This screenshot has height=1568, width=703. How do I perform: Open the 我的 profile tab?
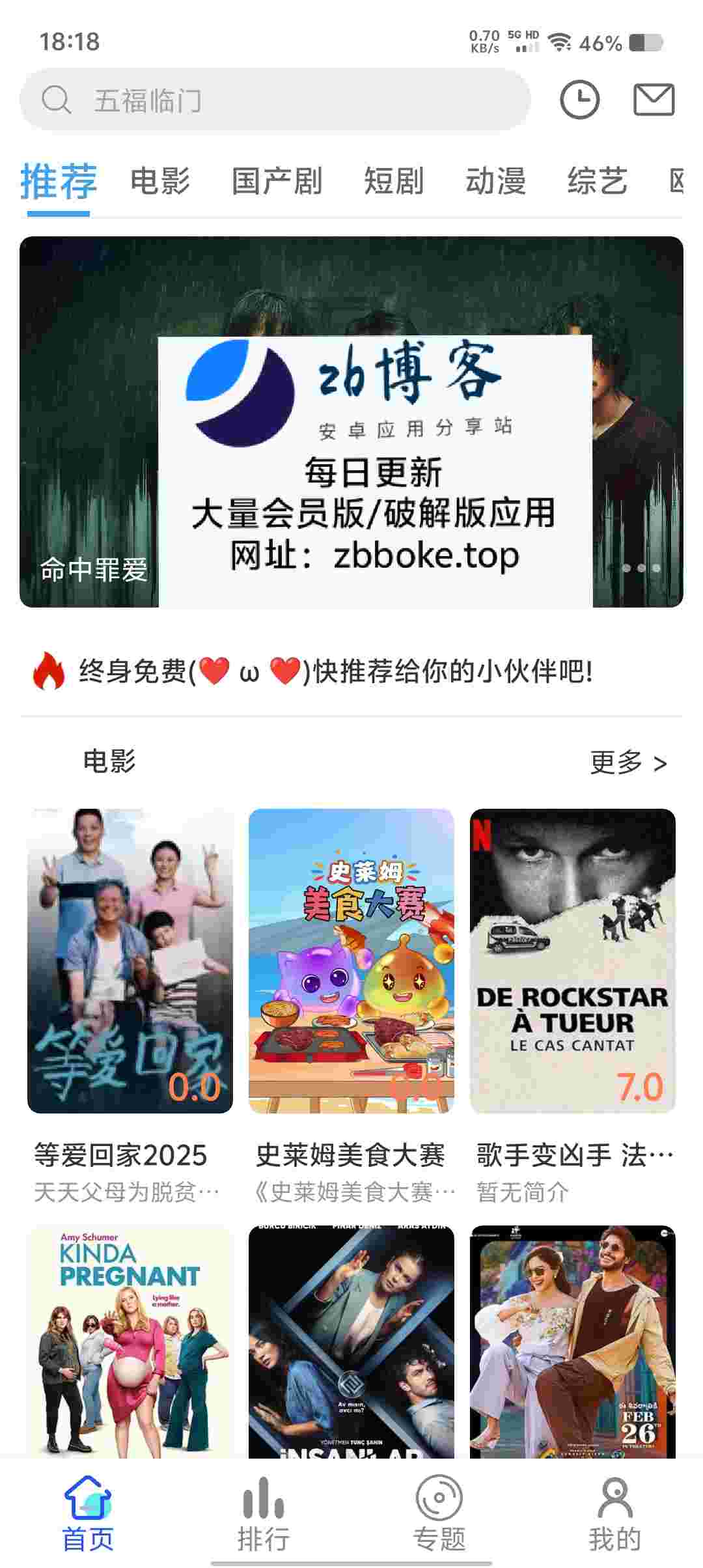[615, 1514]
